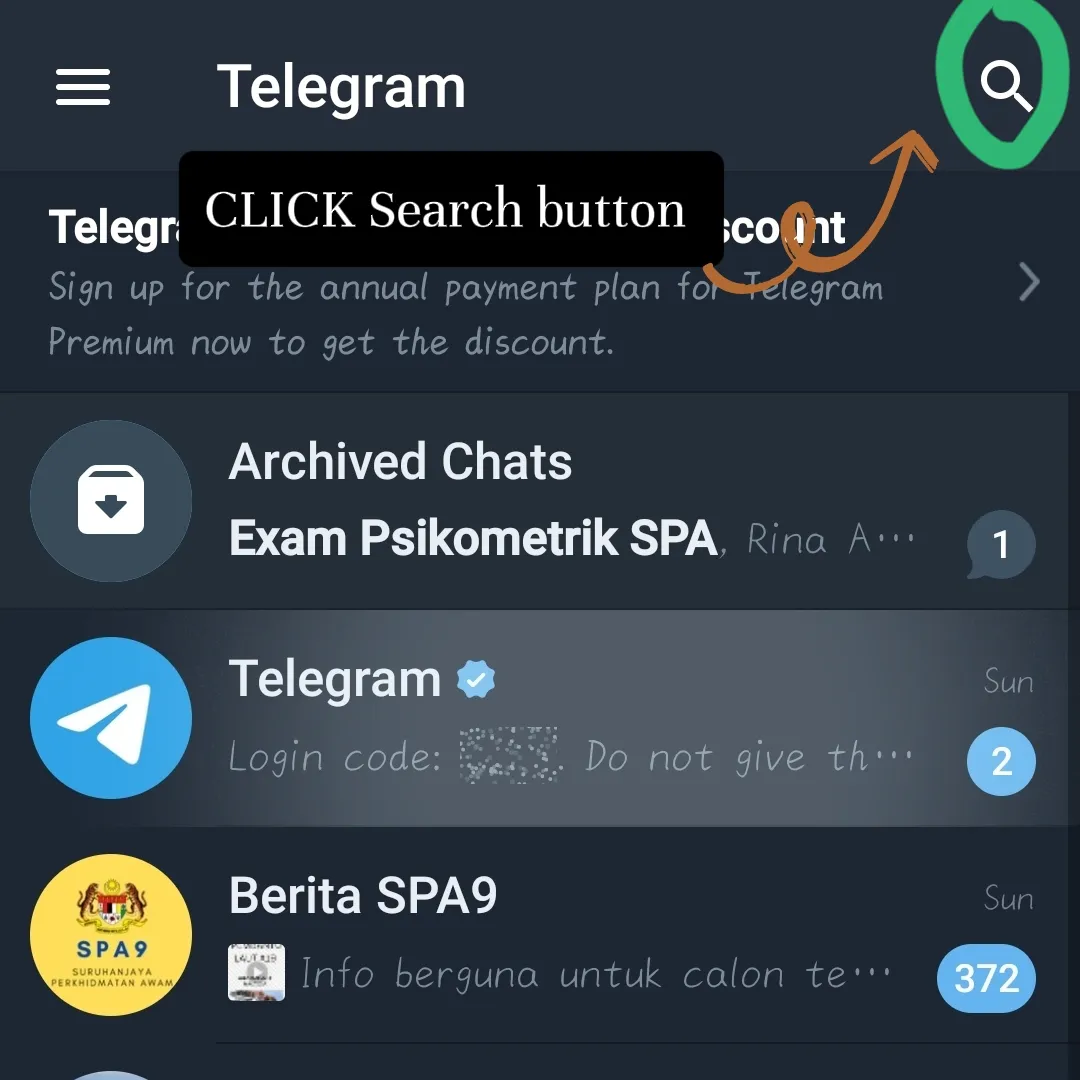Open the hamburger drawer menu
Image resolution: width=1080 pixels, height=1080 pixels.
83,87
